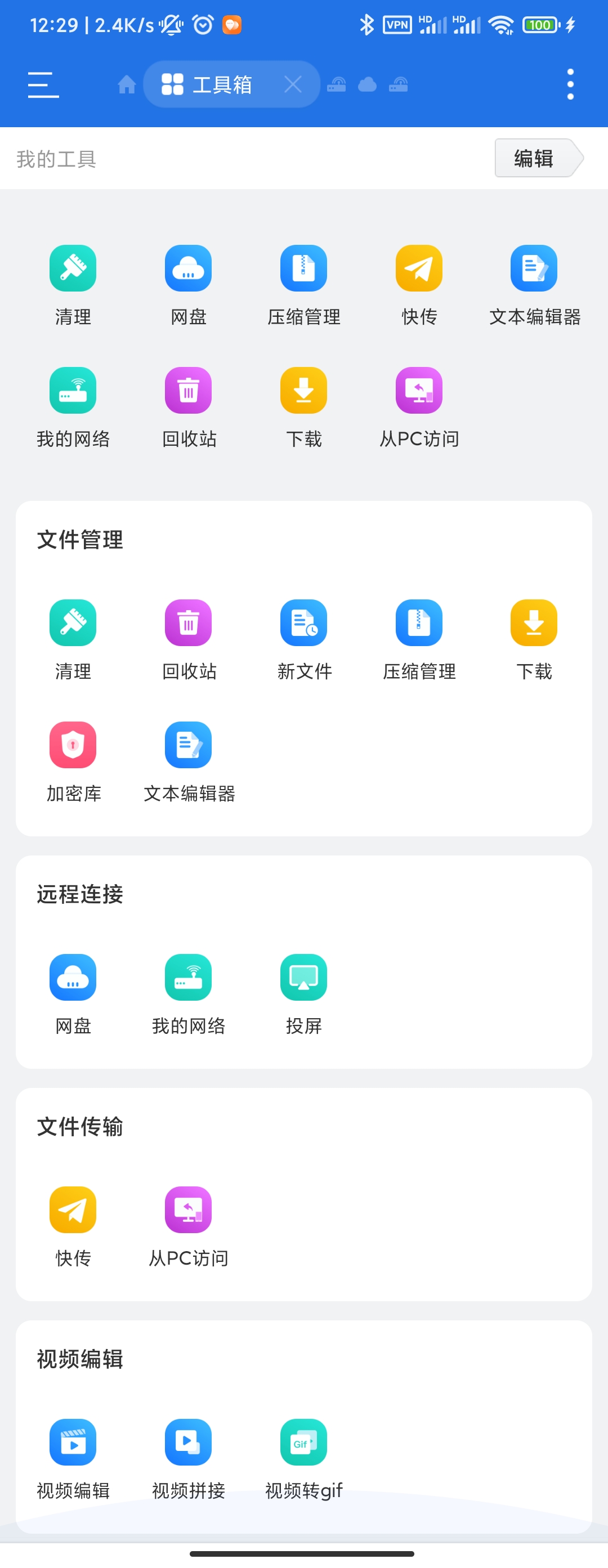Open the 回收站 recycle bin

point(188,391)
